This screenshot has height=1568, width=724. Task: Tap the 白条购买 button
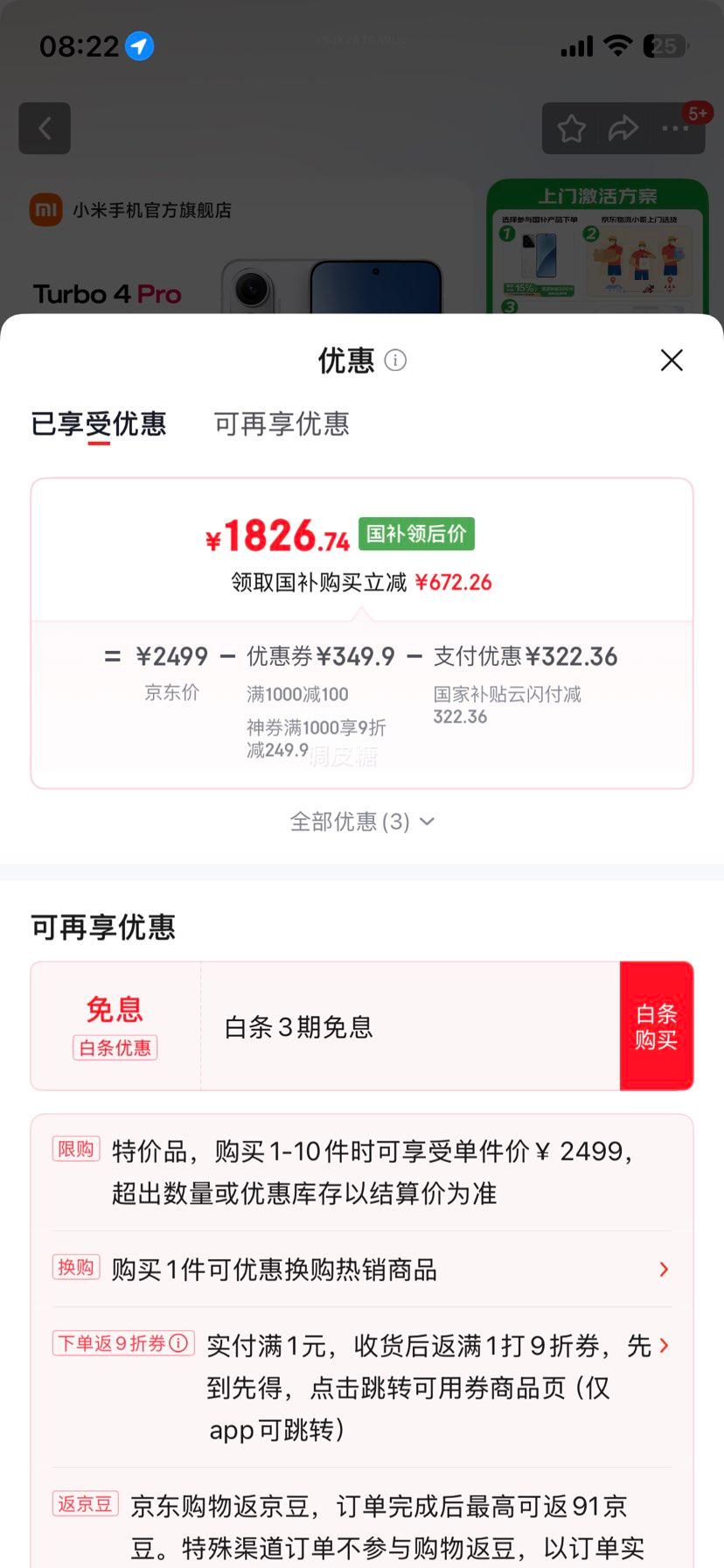pos(656,1026)
